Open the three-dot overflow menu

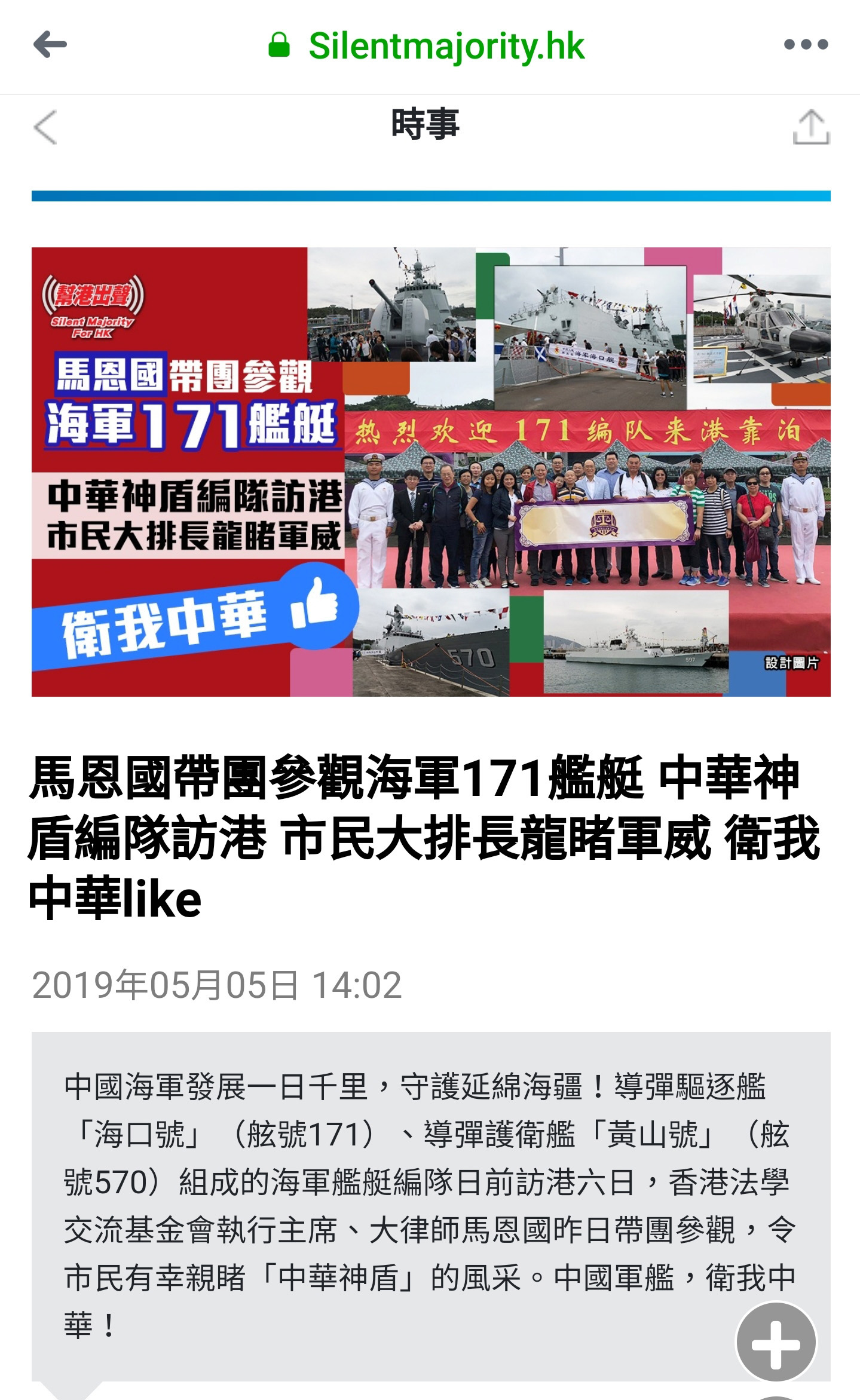[806, 45]
